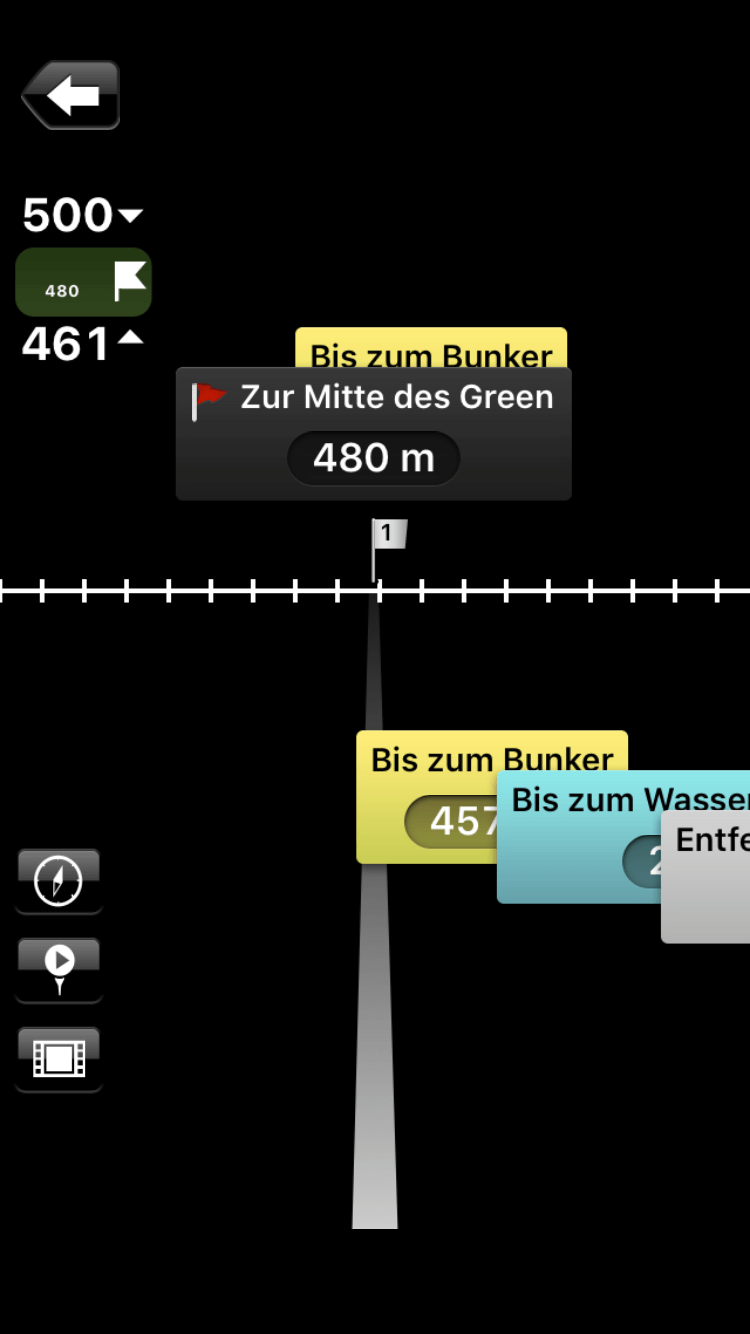
Task: Open the film strip video button
Action: point(59,1058)
